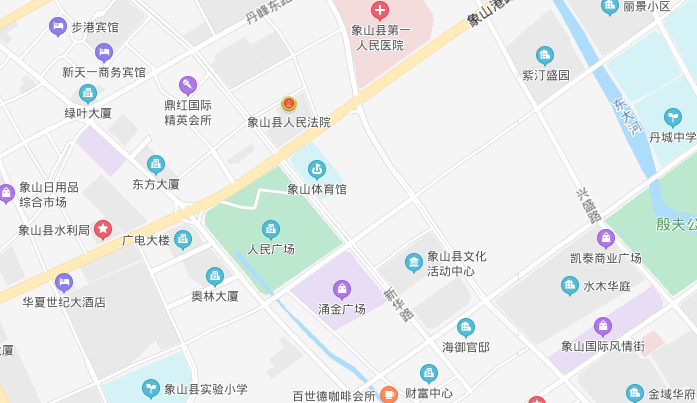Screen dimensions: 697x403
Task: Open the 新天一商务宾馆 marker
Action: 104,52
